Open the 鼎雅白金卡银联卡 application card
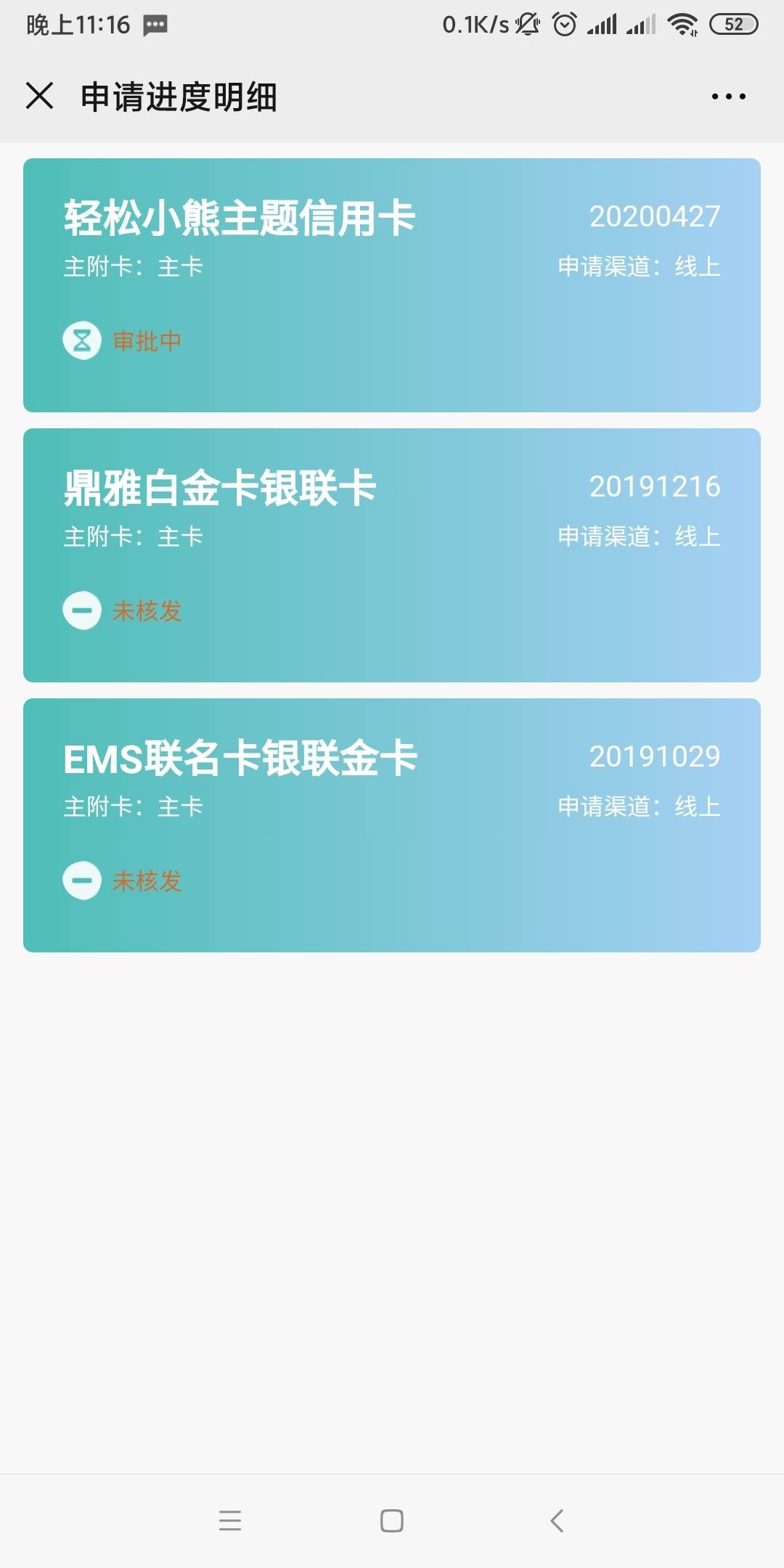Image resolution: width=784 pixels, height=1568 pixels. [x=392, y=555]
